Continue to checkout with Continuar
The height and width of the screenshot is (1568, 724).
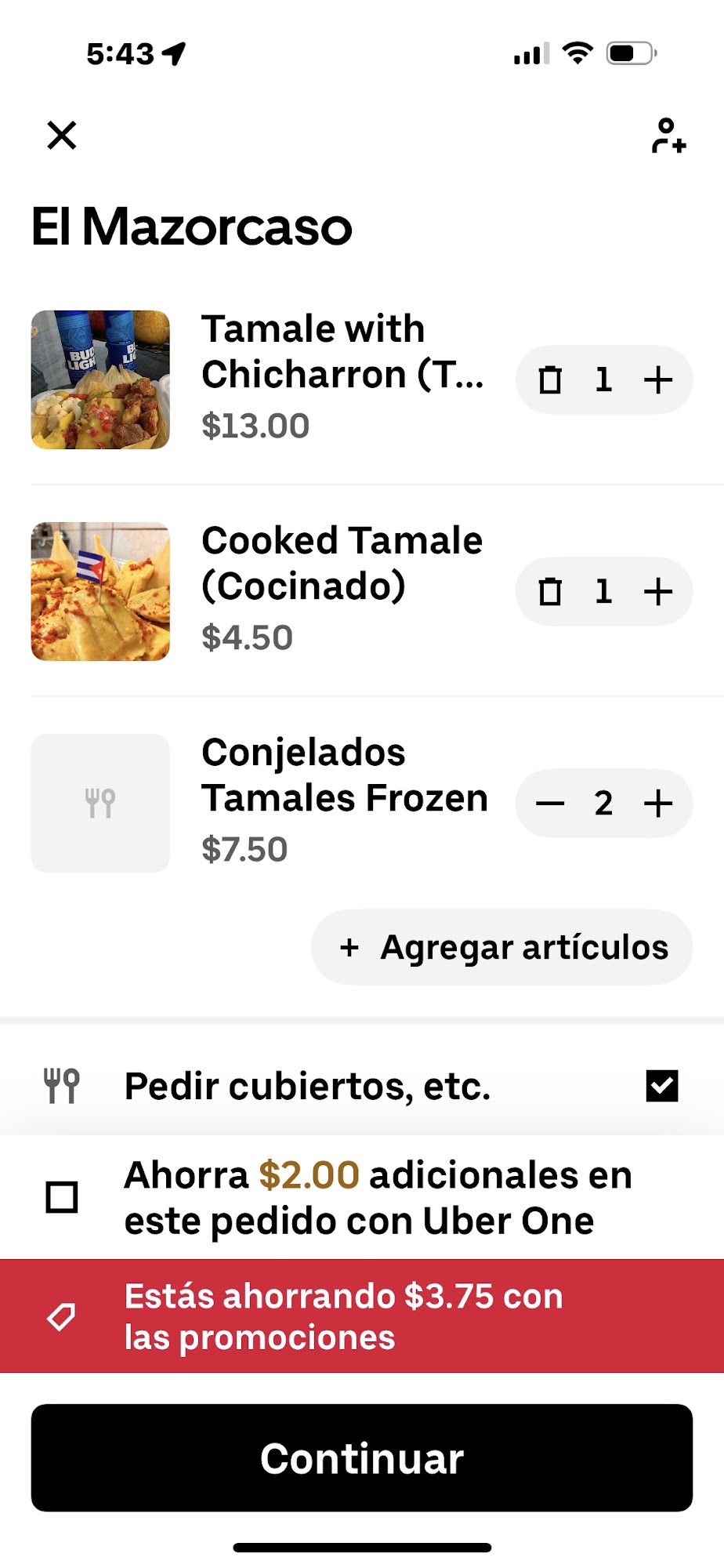pyautogui.click(x=362, y=1457)
